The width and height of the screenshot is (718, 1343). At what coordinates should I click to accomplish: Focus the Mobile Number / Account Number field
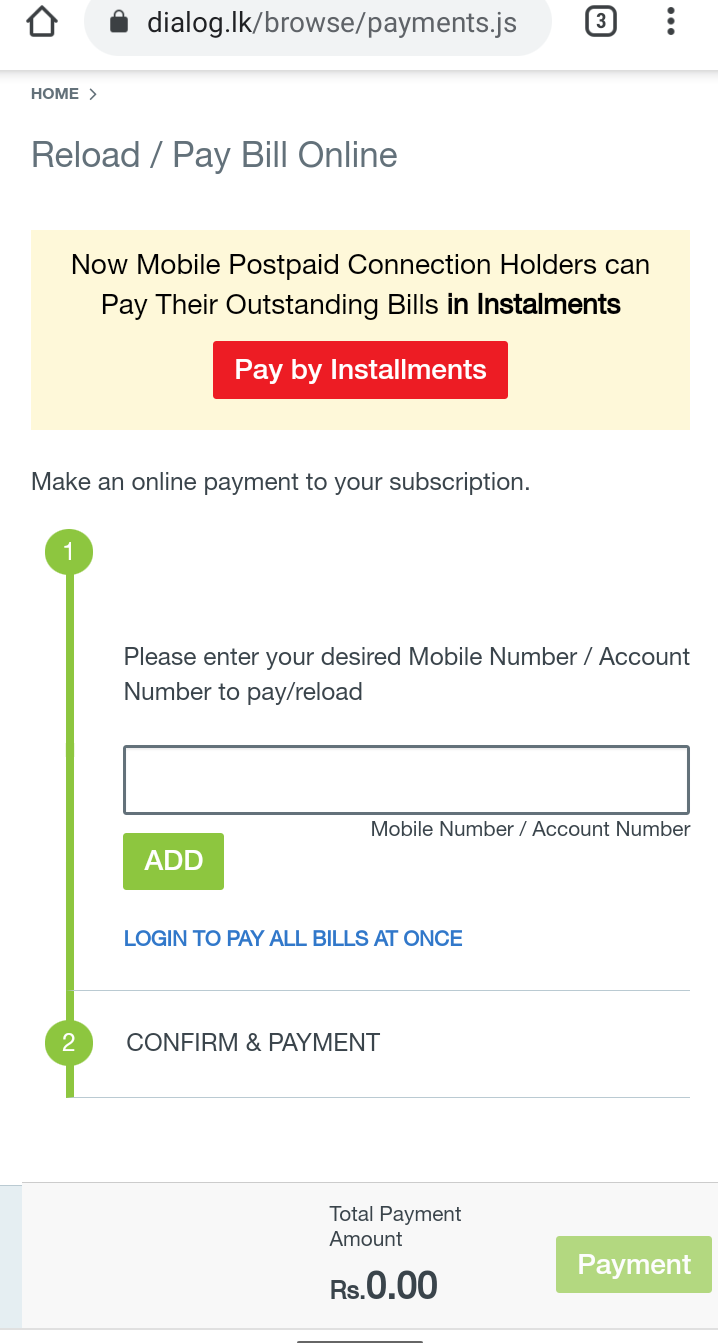(x=406, y=780)
